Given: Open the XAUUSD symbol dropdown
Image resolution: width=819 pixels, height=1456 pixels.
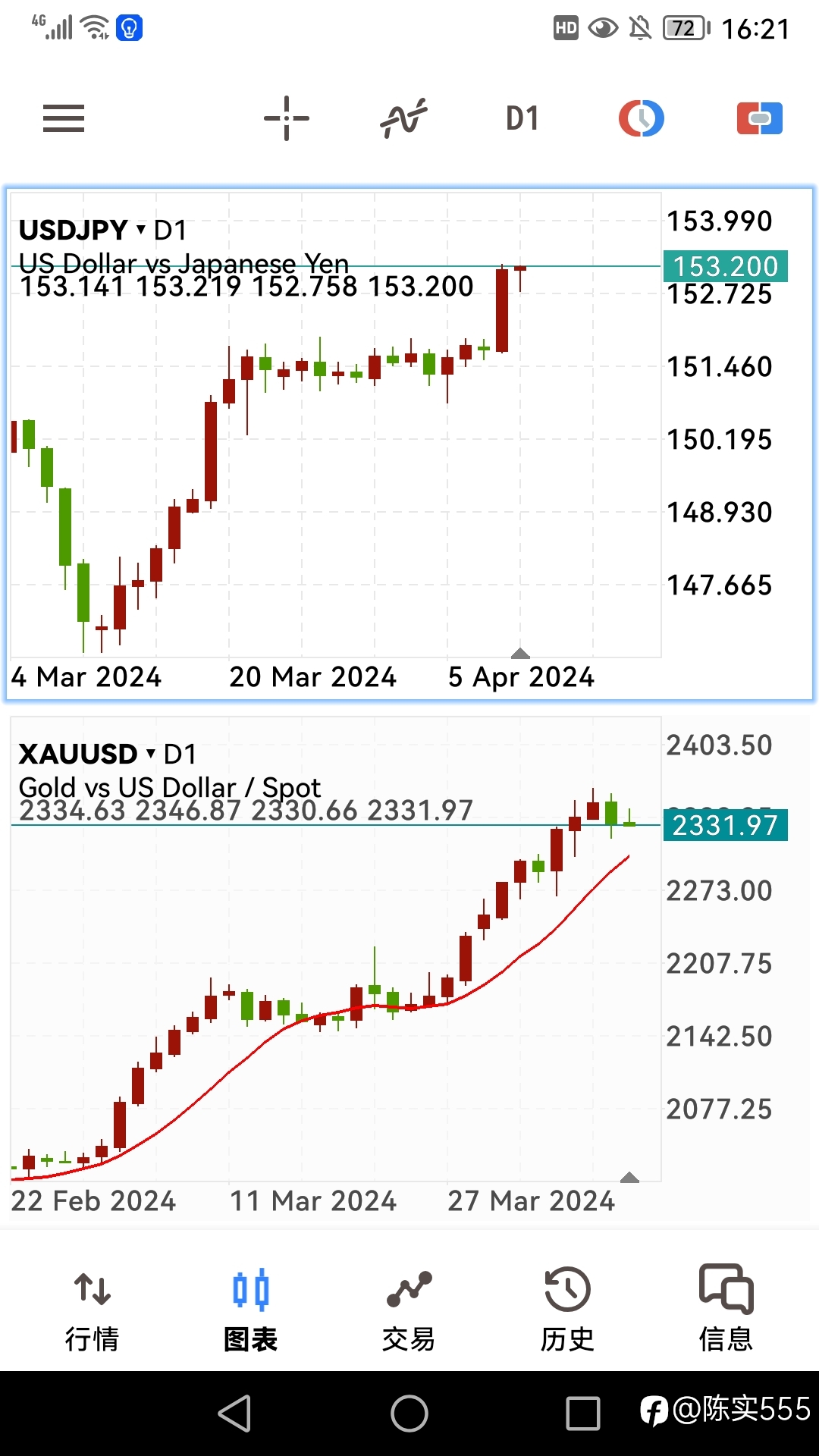Looking at the screenshot, I should (87, 754).
